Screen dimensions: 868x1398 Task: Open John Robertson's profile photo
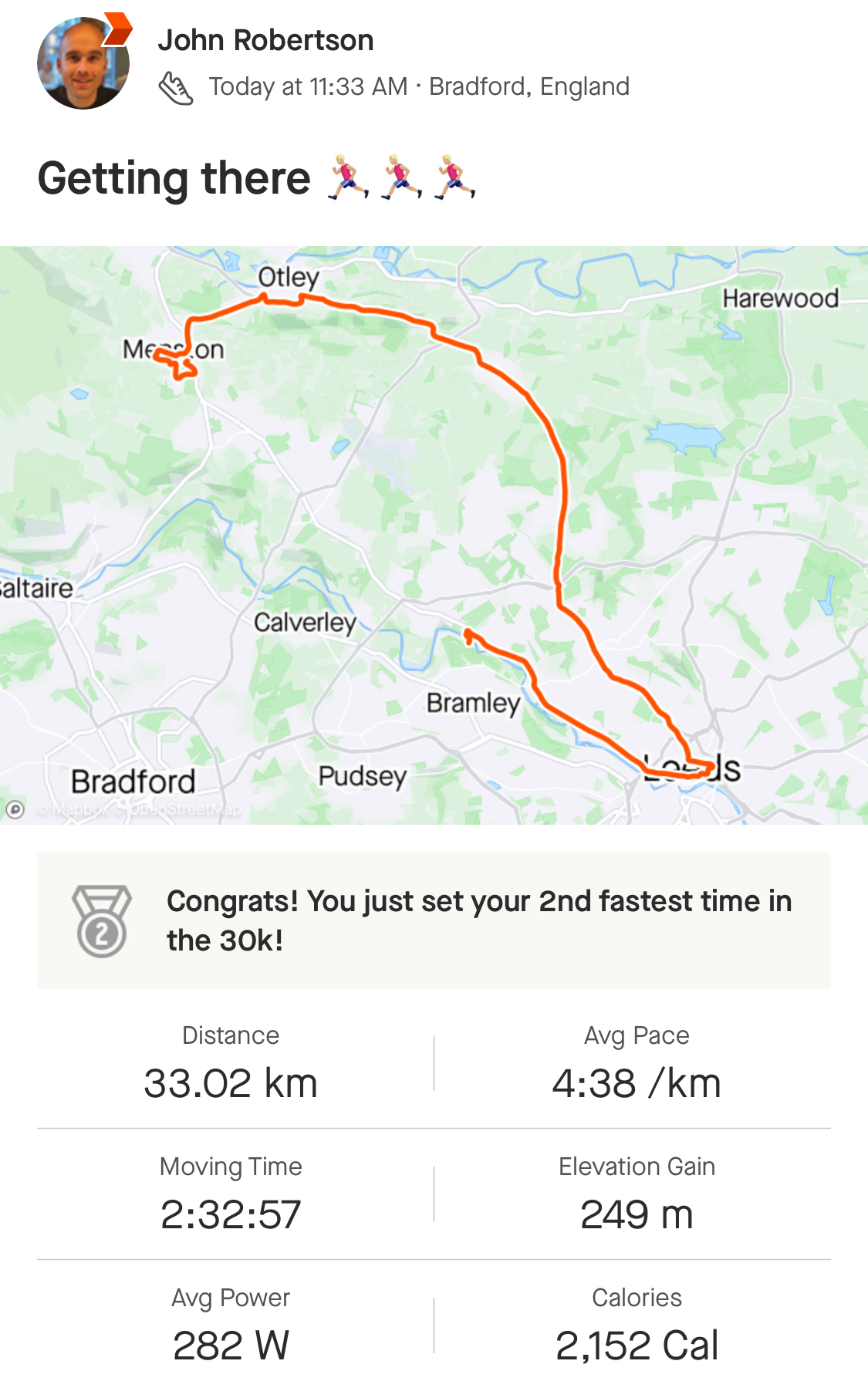(x=83, y=63)
